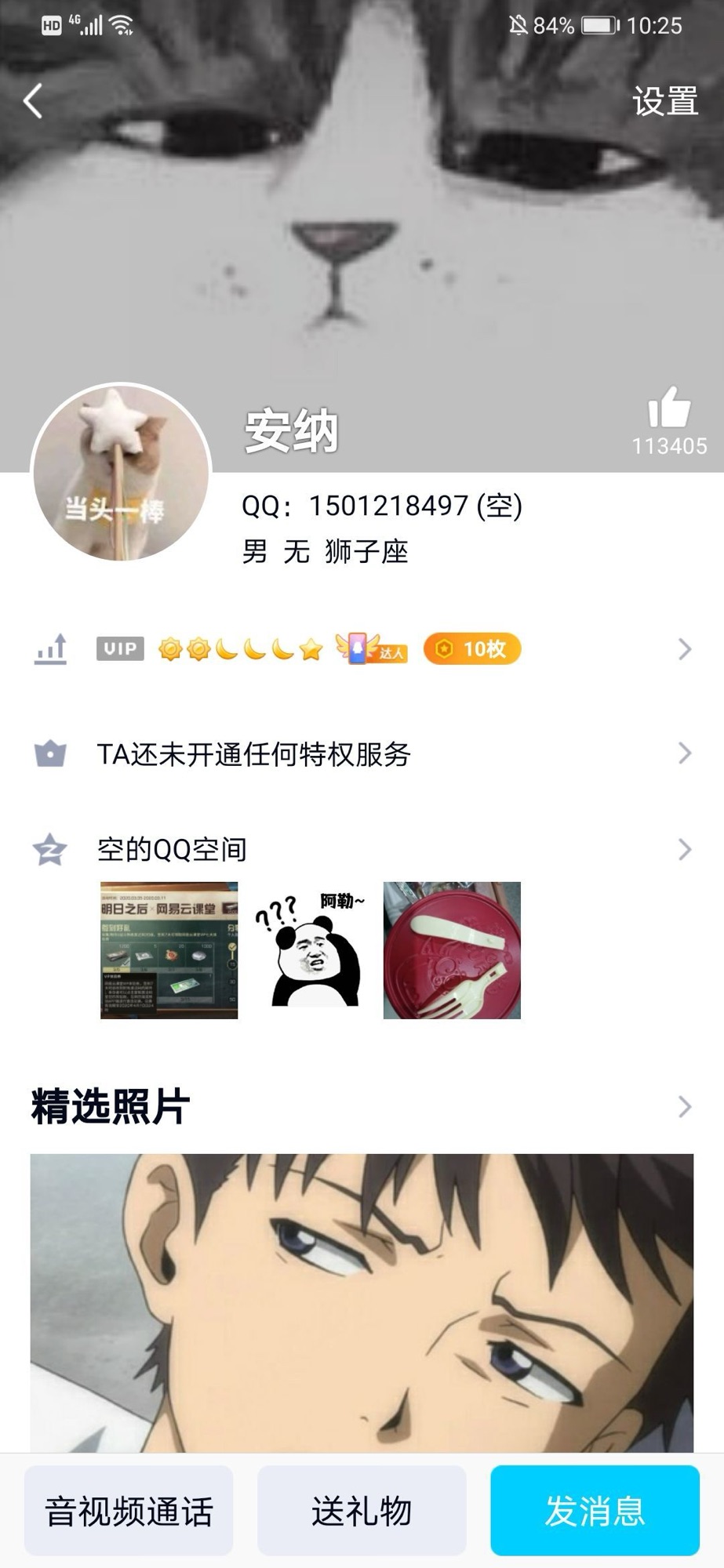Screen dimensions: 724x1568
Task: Go back using the arrow icon
Action: pyautogui.click(x=33, y=102)
